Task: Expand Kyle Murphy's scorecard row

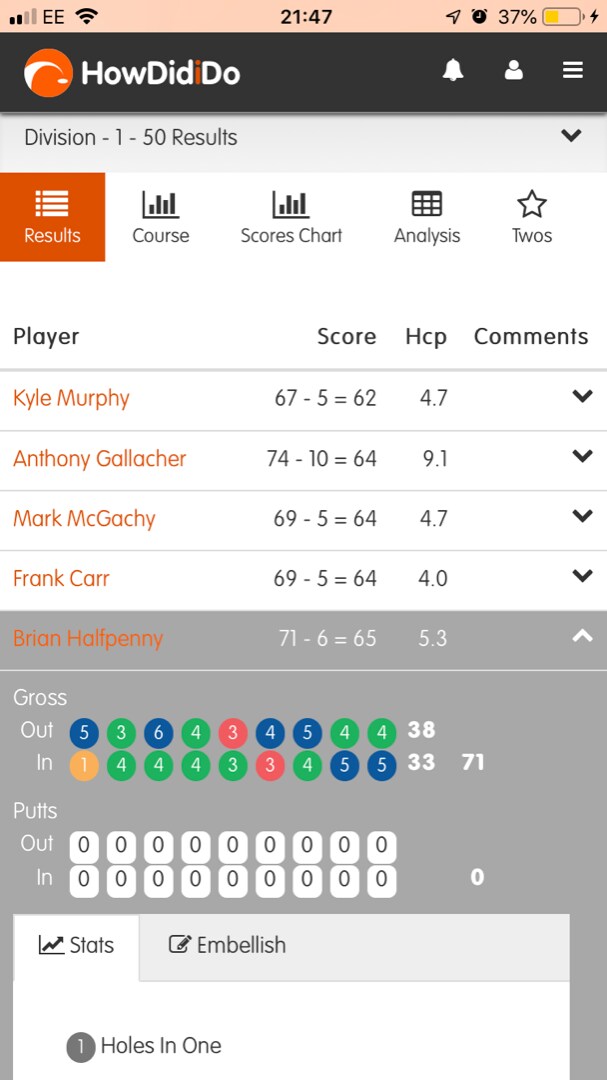Action: 582,397
